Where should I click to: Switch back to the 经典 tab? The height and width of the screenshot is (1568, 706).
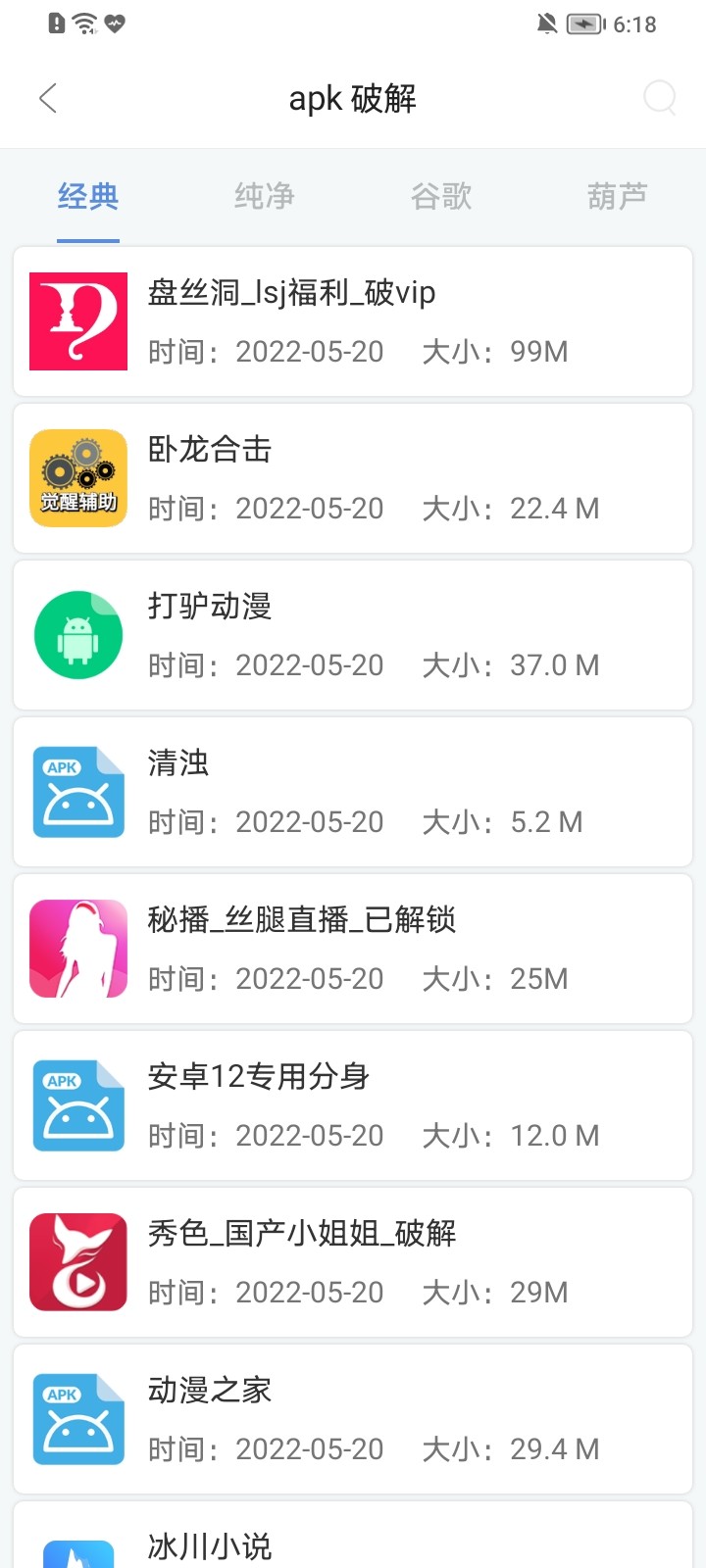[88, 196]
